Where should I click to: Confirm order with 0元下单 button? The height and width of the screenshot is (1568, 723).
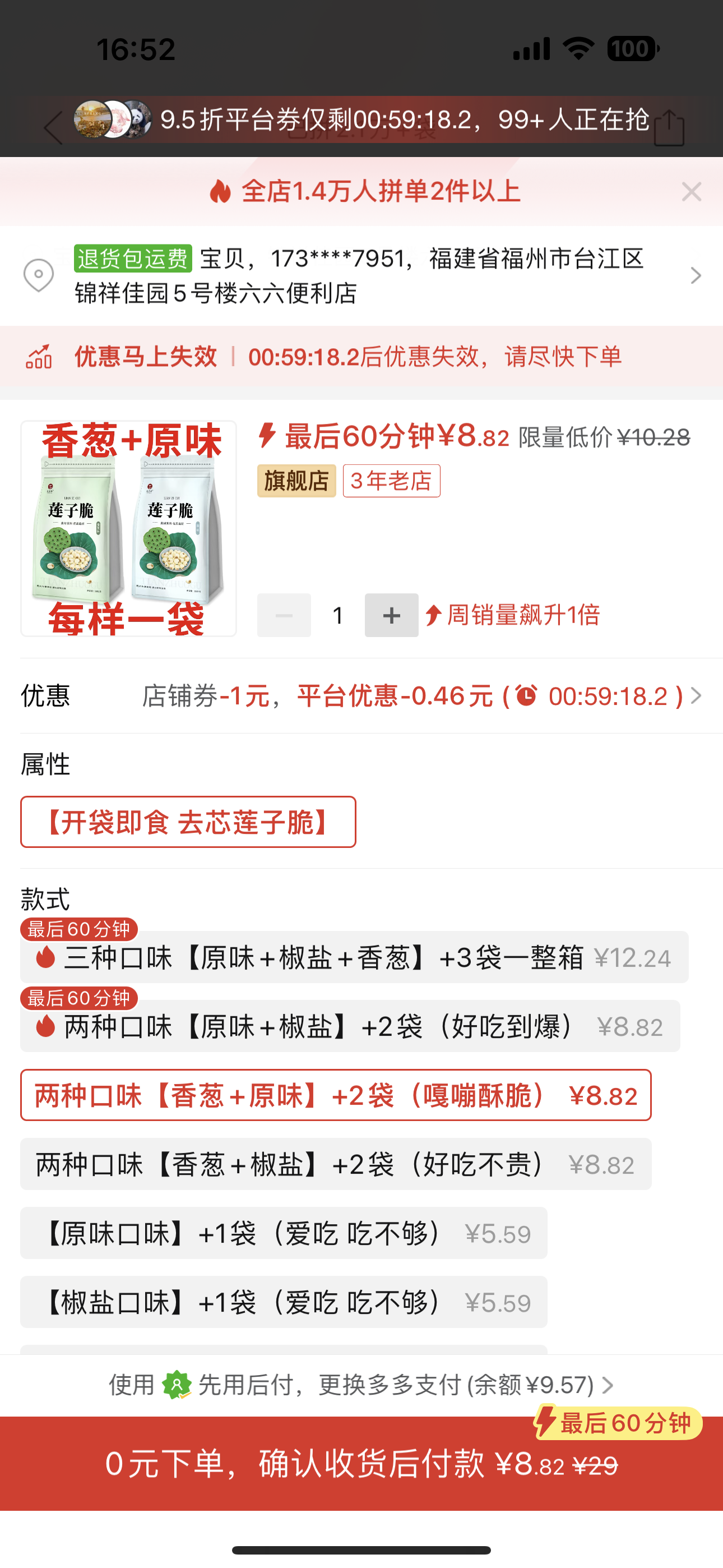(361, 1464)
